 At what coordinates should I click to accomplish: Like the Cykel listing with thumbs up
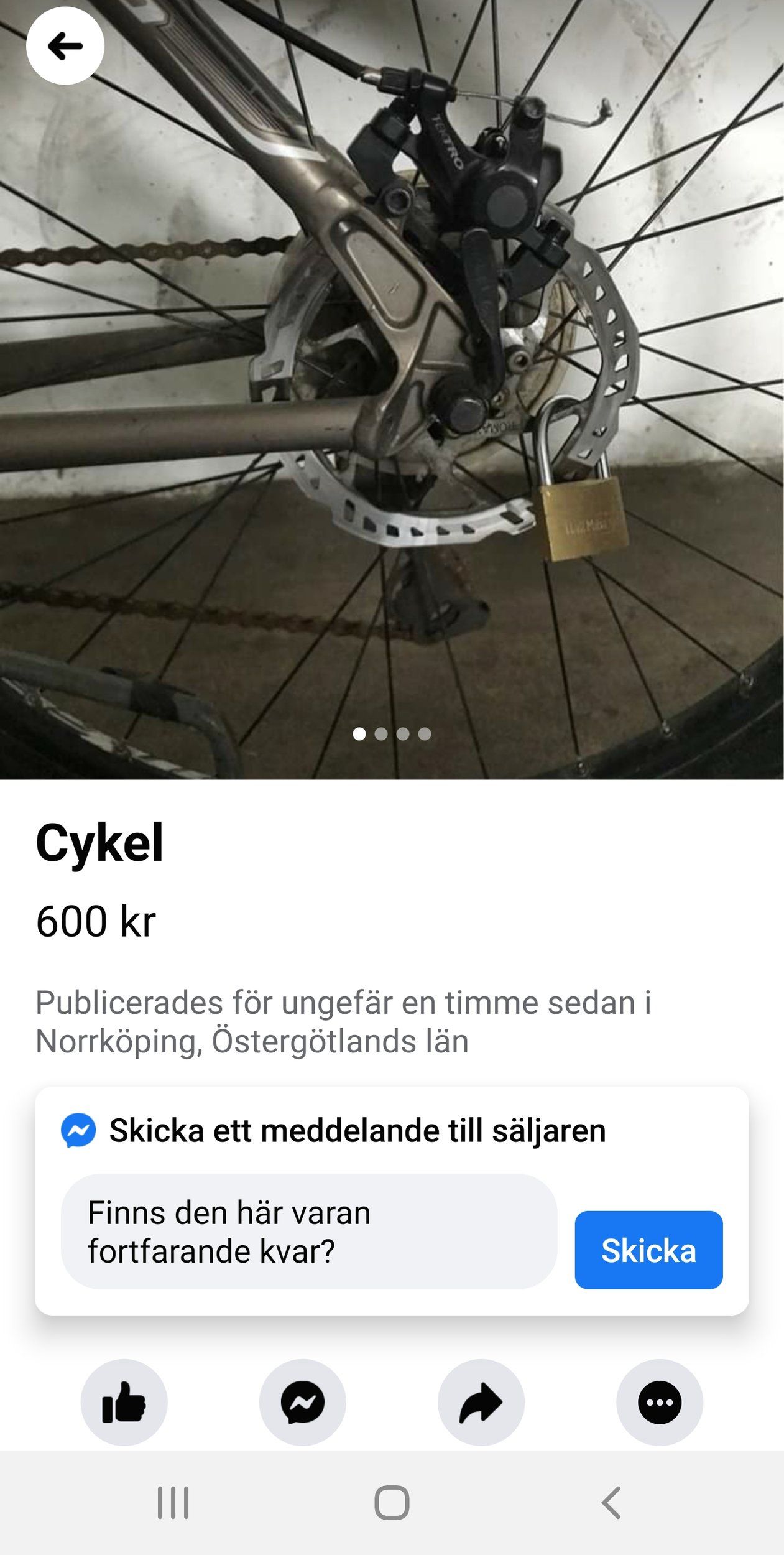pyautogui.click(x=124, y=1402)
